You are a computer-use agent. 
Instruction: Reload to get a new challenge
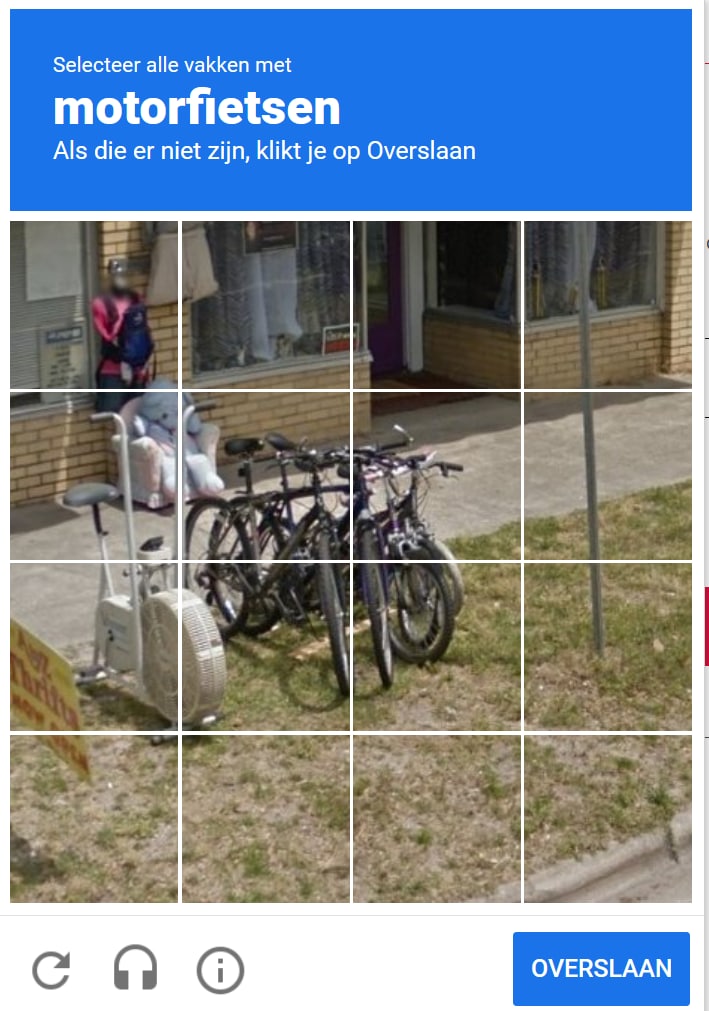pyautogui.click(x=51, y=969)
